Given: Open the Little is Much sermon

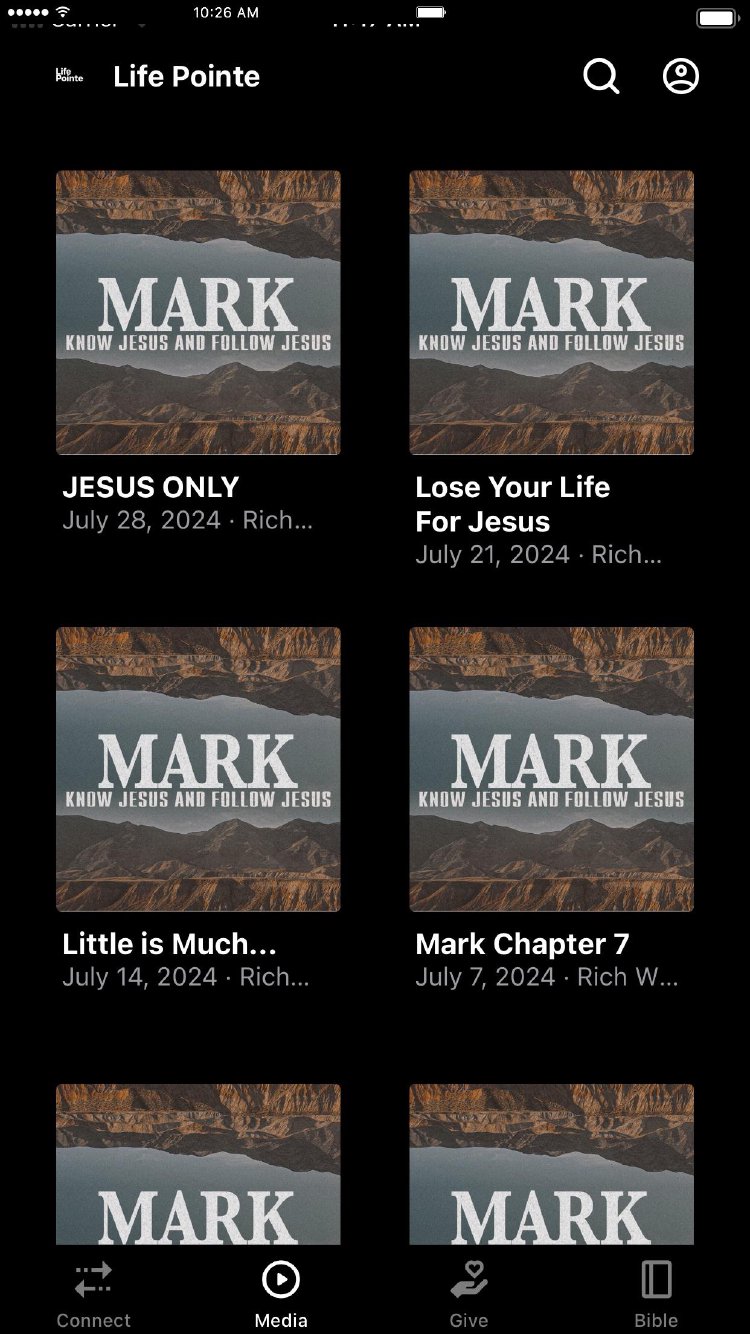Looking at the screenshot, I should tap(198, 769).
